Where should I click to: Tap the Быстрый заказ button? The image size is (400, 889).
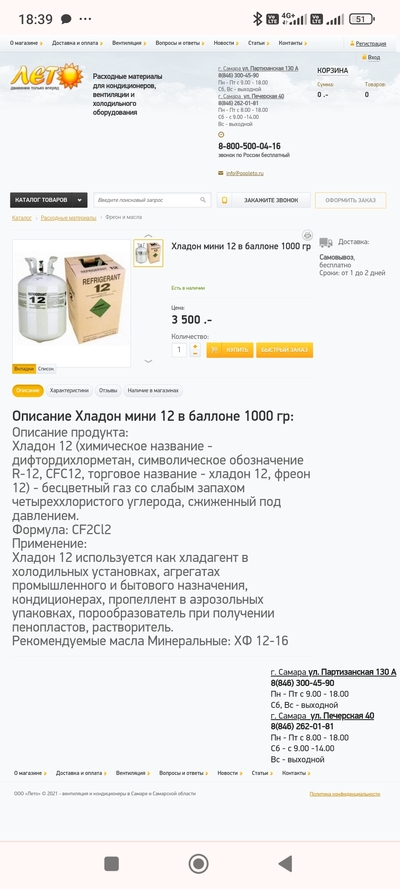tap(284, 350)
